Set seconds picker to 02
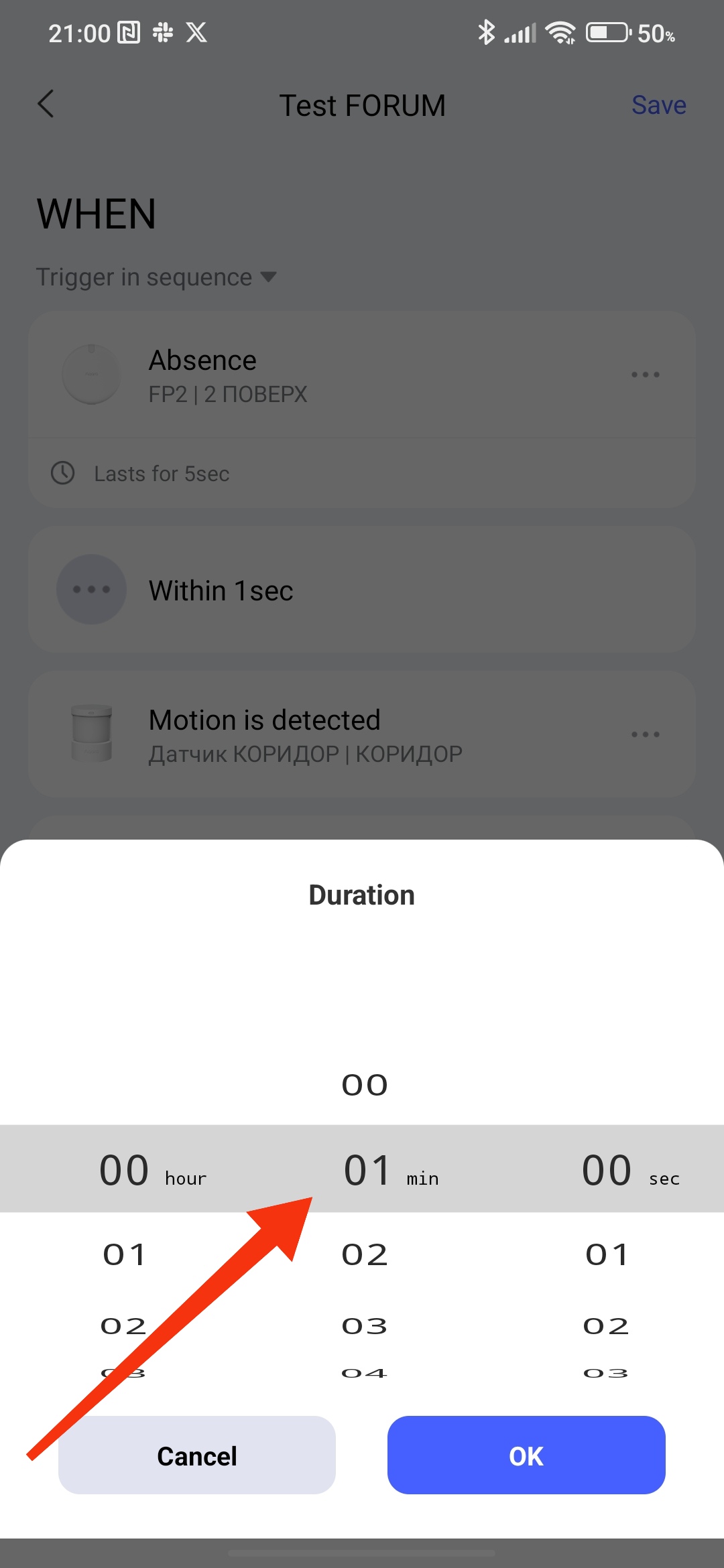The width and height of the screenshot is (724, 1568). (607, 1326)
